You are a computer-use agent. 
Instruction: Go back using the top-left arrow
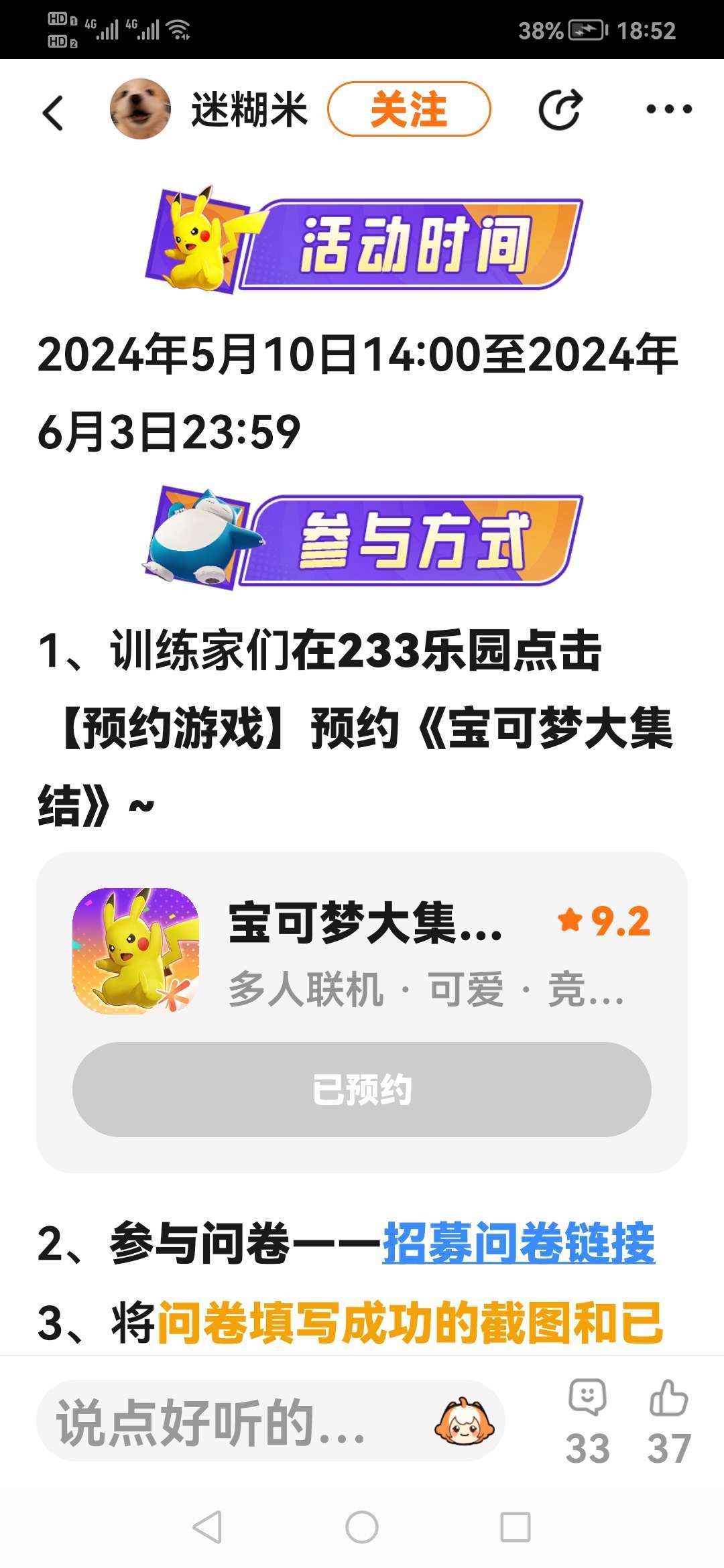pyautogui.click(x=53, y=111)
